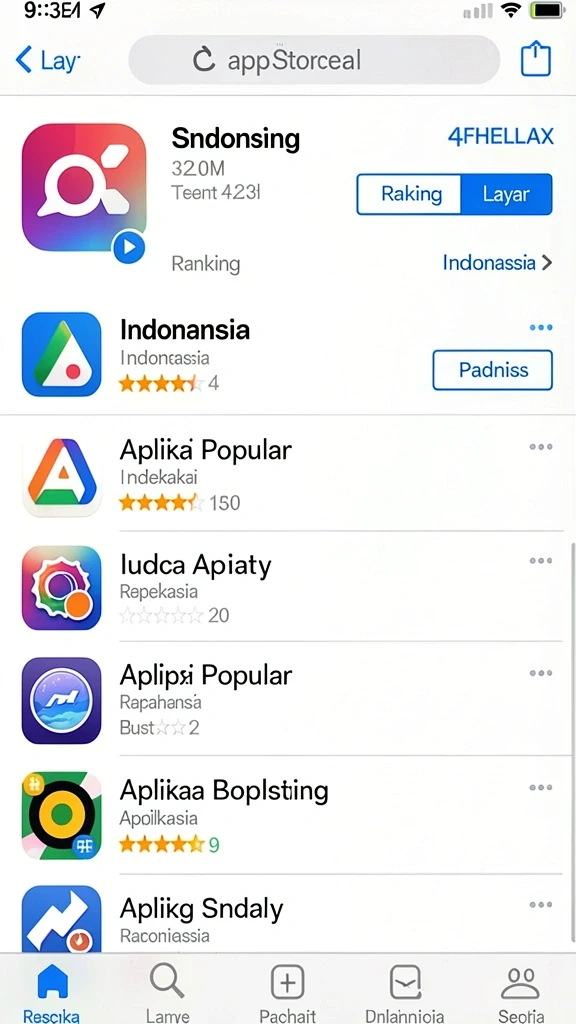576x1024 pixels.
Task: Switch to the Raking segment
Action: (409, 194)
